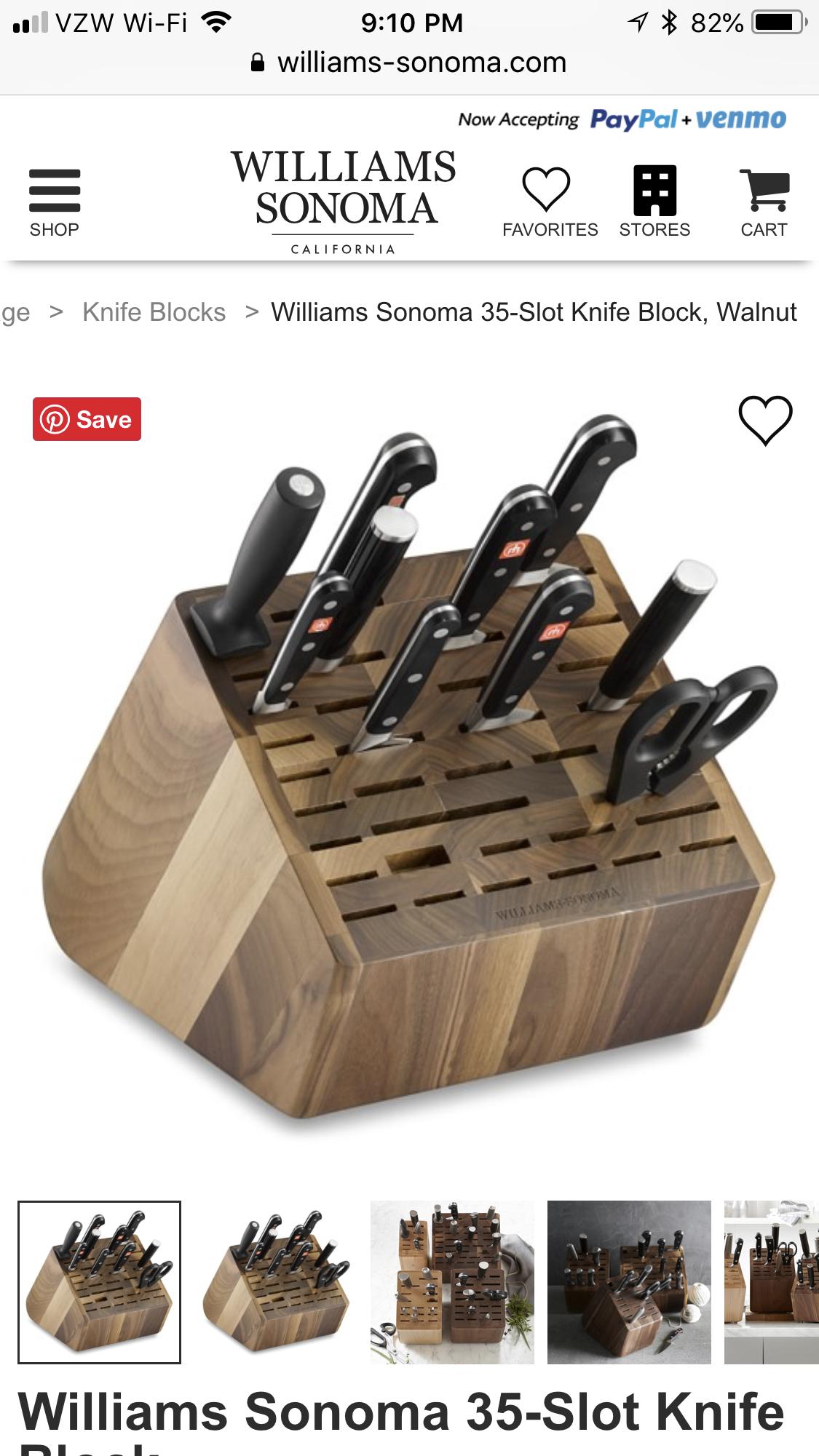The height and width of the screenshot is (1456, 819).
Task: Show the fifth partially visible thumbnail
Action: coord(772,1282)
